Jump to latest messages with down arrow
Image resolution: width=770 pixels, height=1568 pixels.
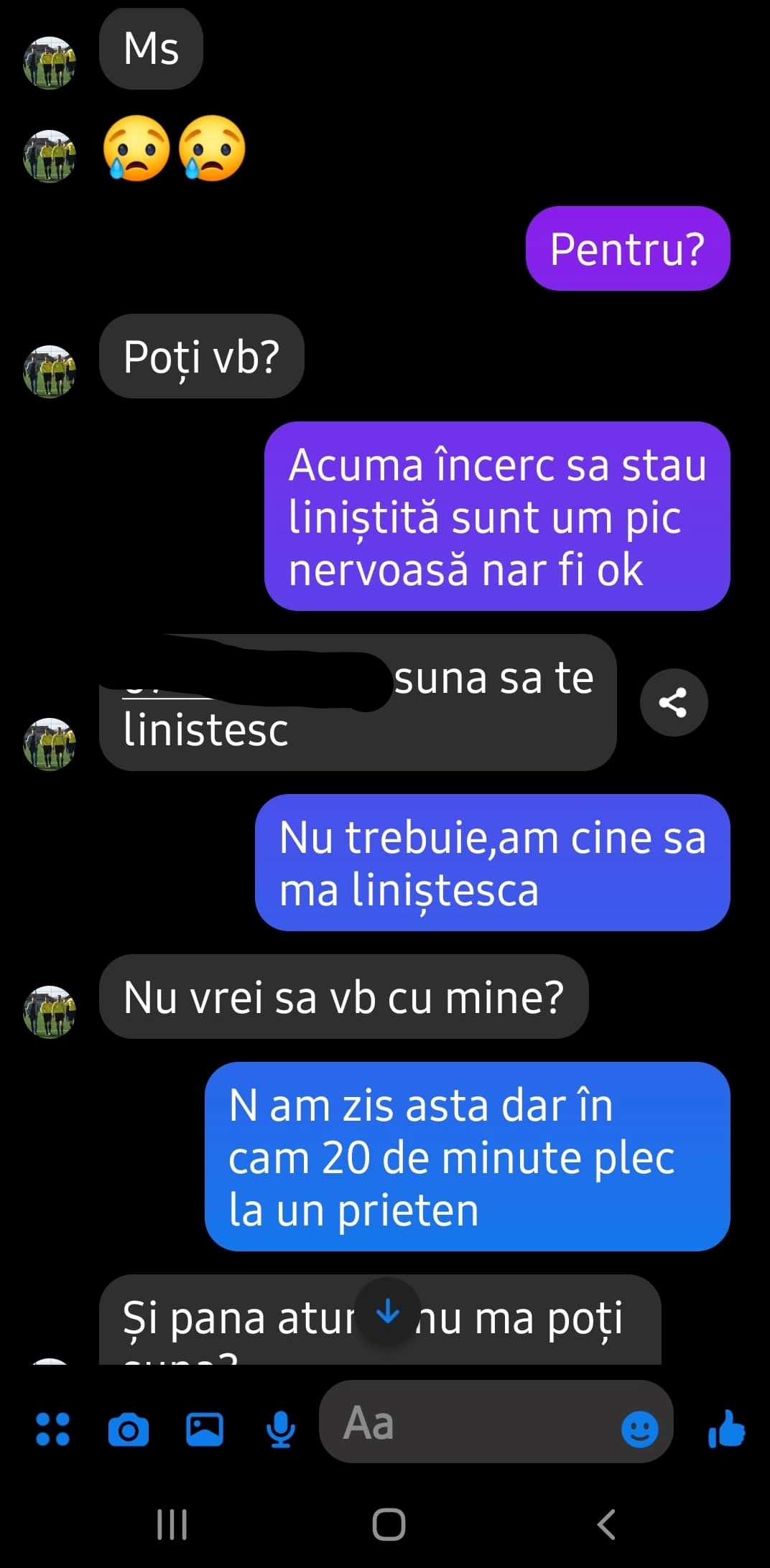[x=388, y=1313]
